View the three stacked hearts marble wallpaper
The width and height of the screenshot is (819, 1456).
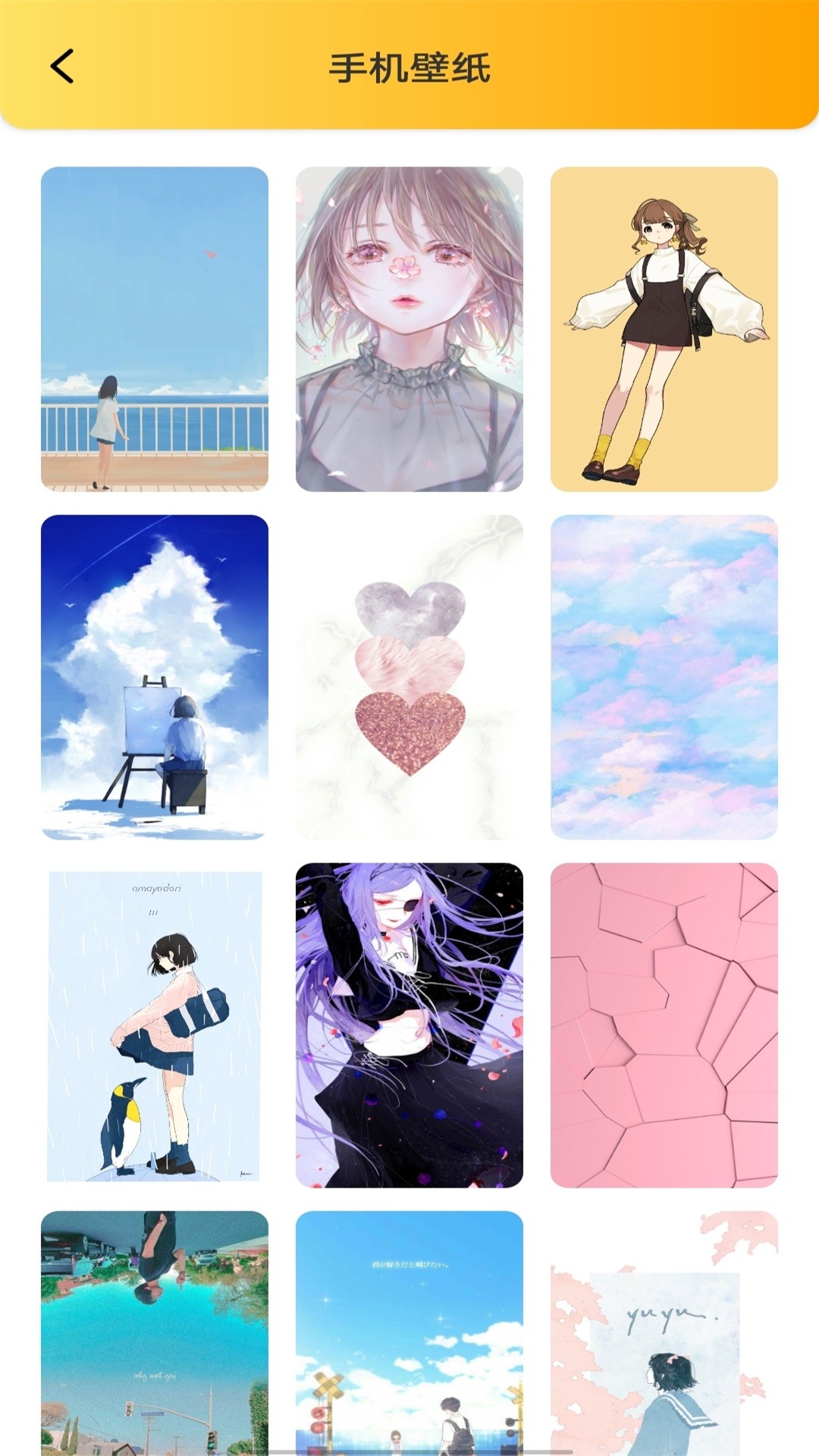pyautogui.click(x=409, y=677)
